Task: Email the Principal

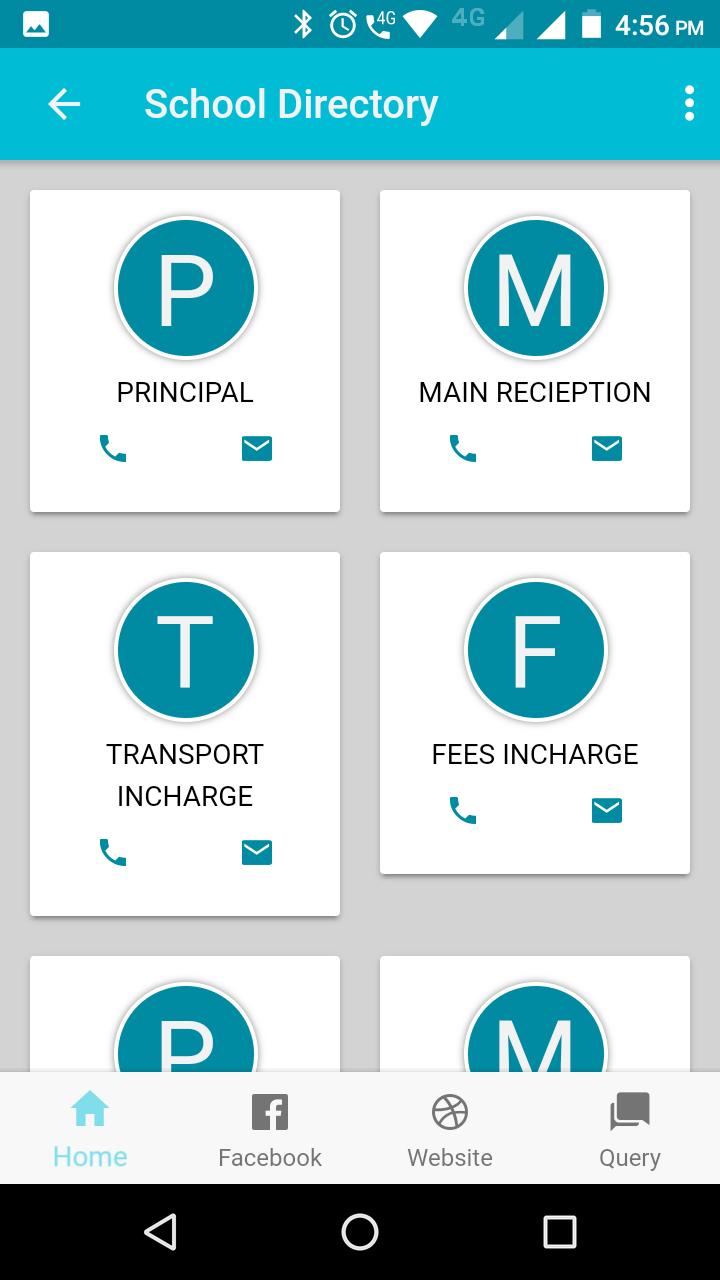Action: (x=257, y=448)
